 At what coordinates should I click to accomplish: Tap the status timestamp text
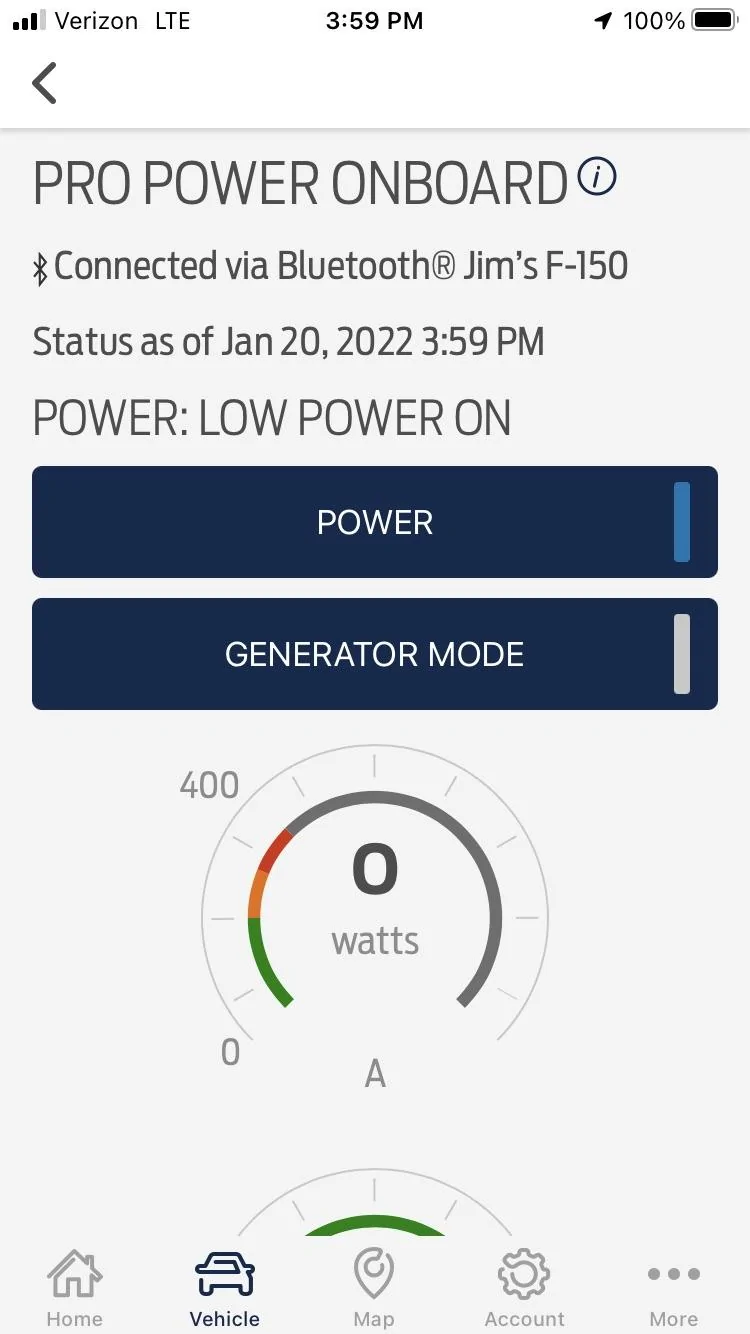tap(288, 341)
